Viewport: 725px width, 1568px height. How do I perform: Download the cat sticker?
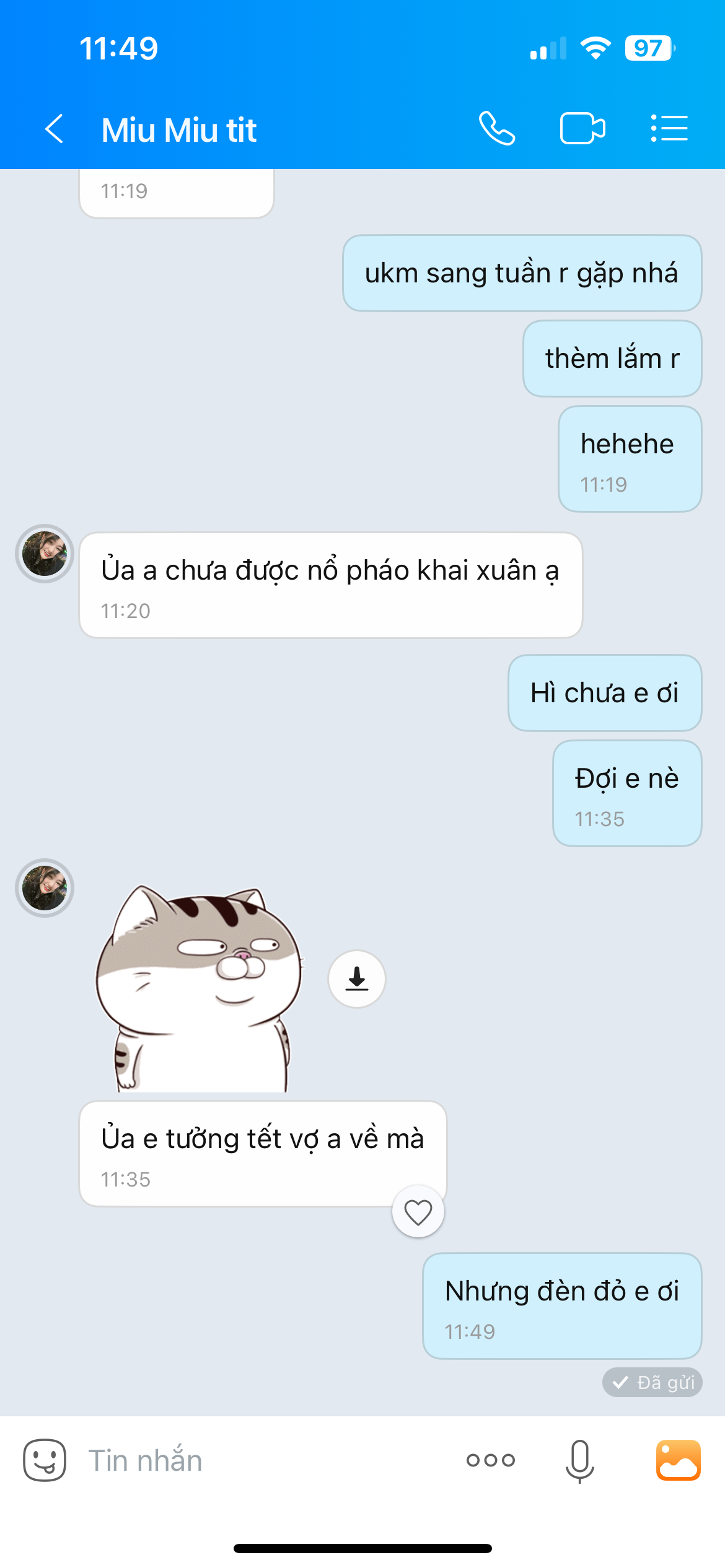click(356, 979)
